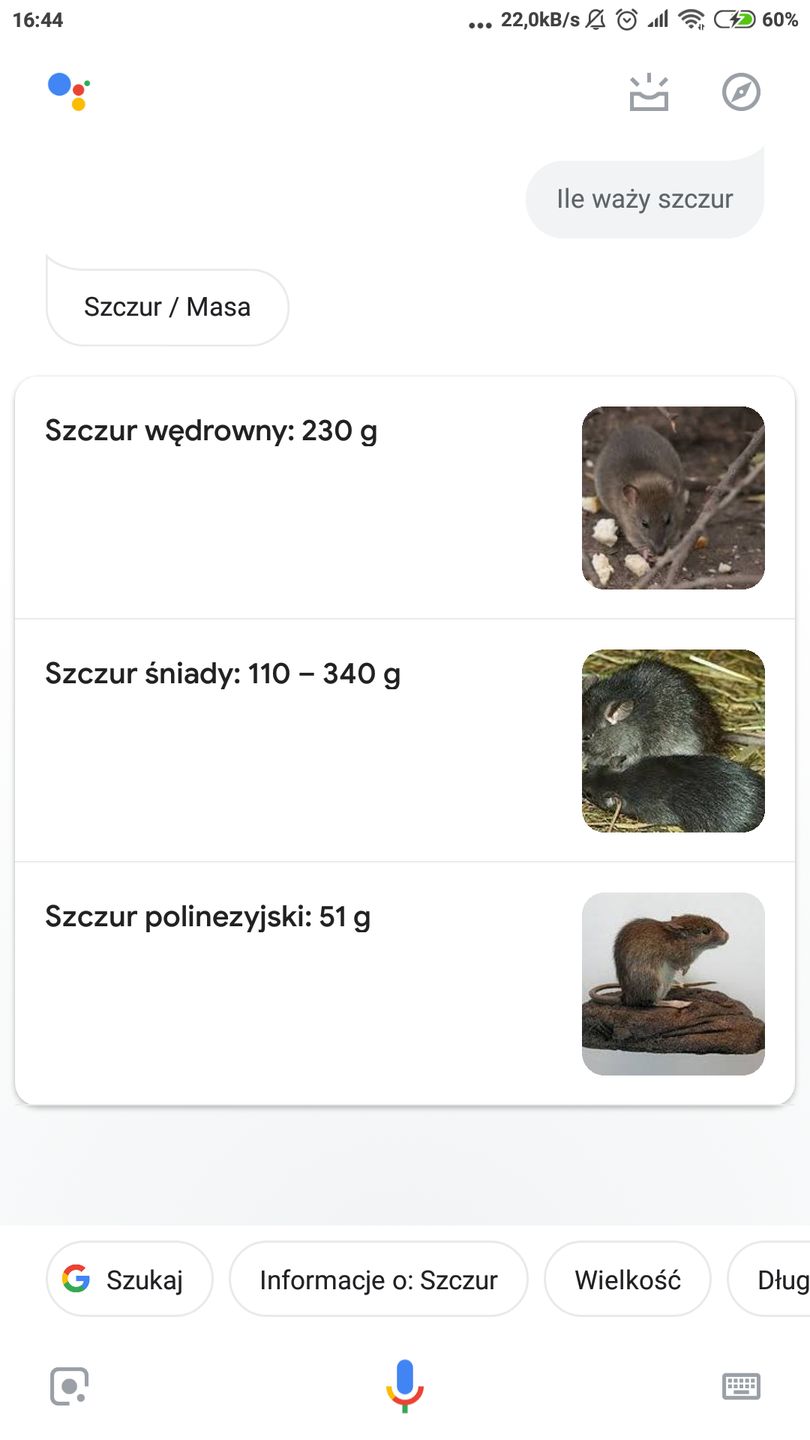810x1440 pixels.
Task: Open the Szczur polinezyjski photo
Action: tap(672, 983)
